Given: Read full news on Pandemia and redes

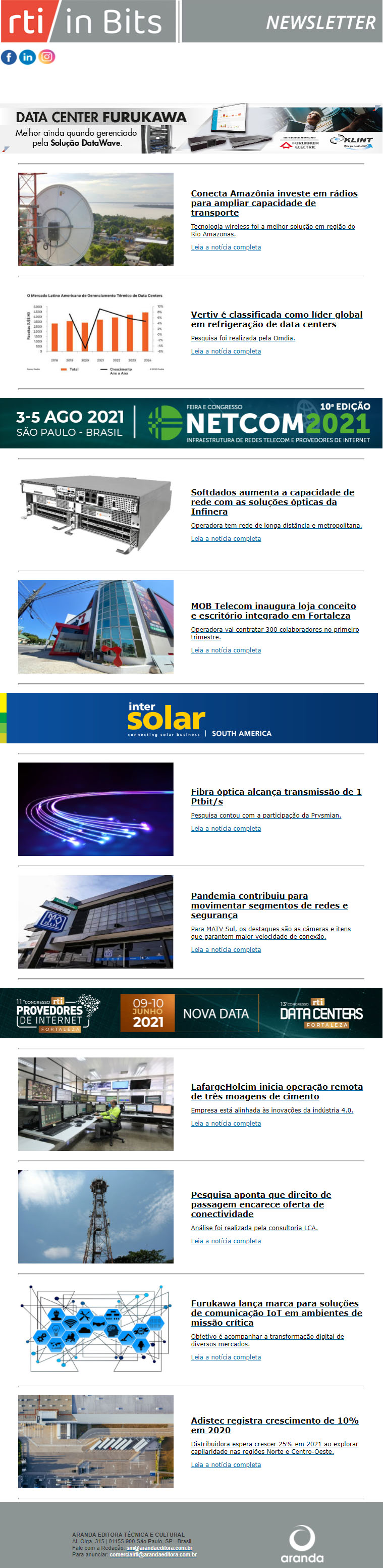Looking at the screenshot, I should (x=226, y=949).
